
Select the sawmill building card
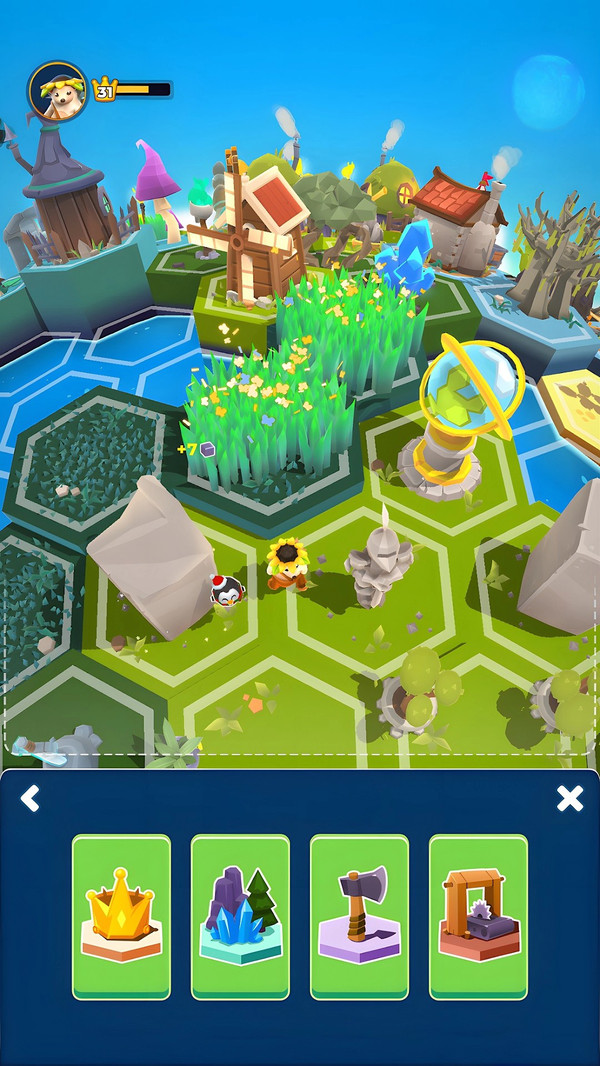[478, 916]
